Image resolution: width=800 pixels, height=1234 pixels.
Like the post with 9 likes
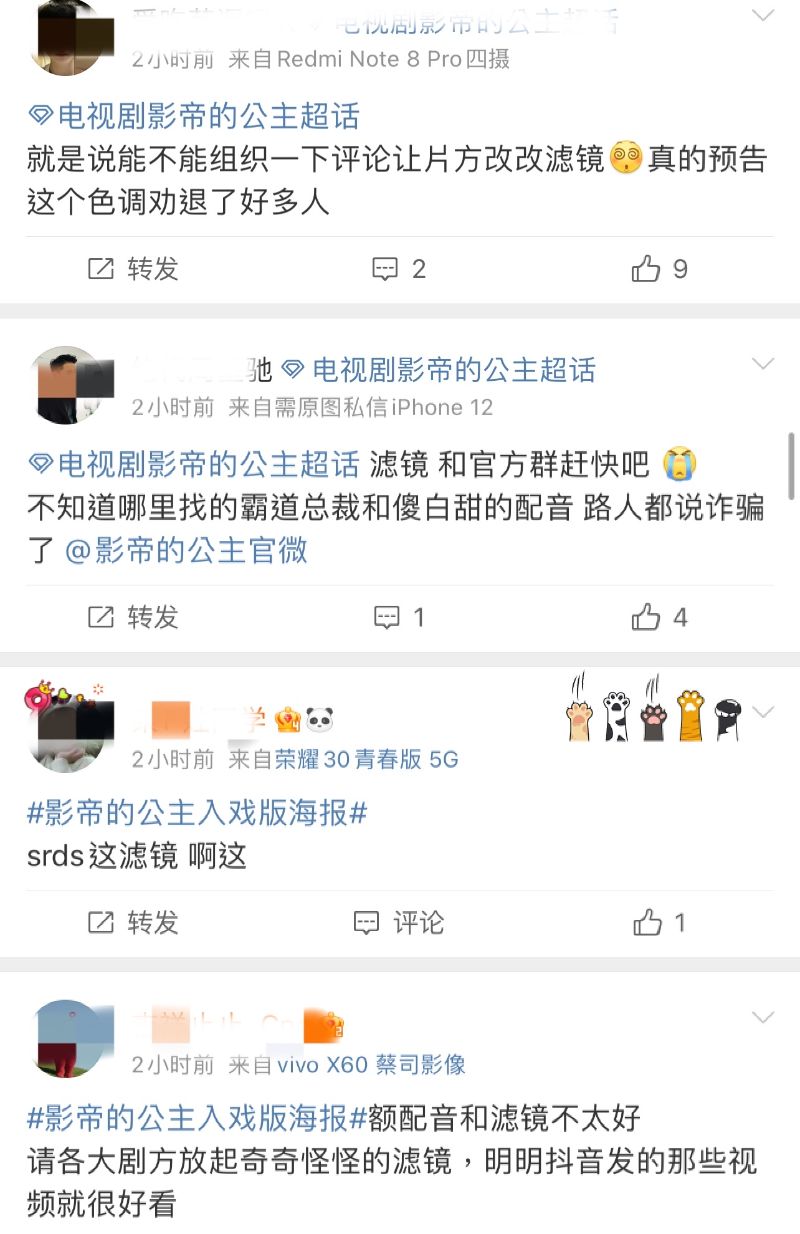[x=660, y=269]
